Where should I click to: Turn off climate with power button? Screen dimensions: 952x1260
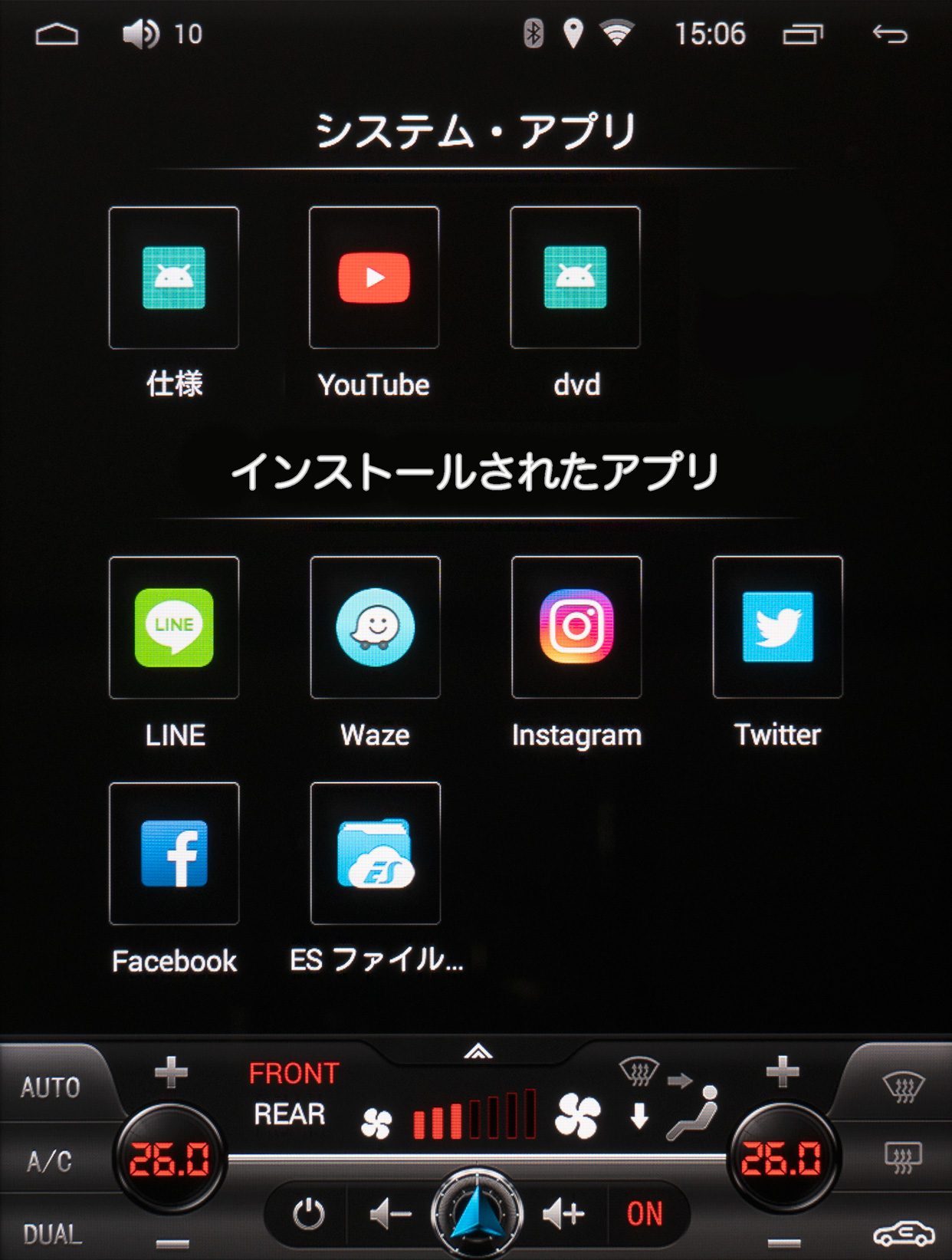(308, 1214)
